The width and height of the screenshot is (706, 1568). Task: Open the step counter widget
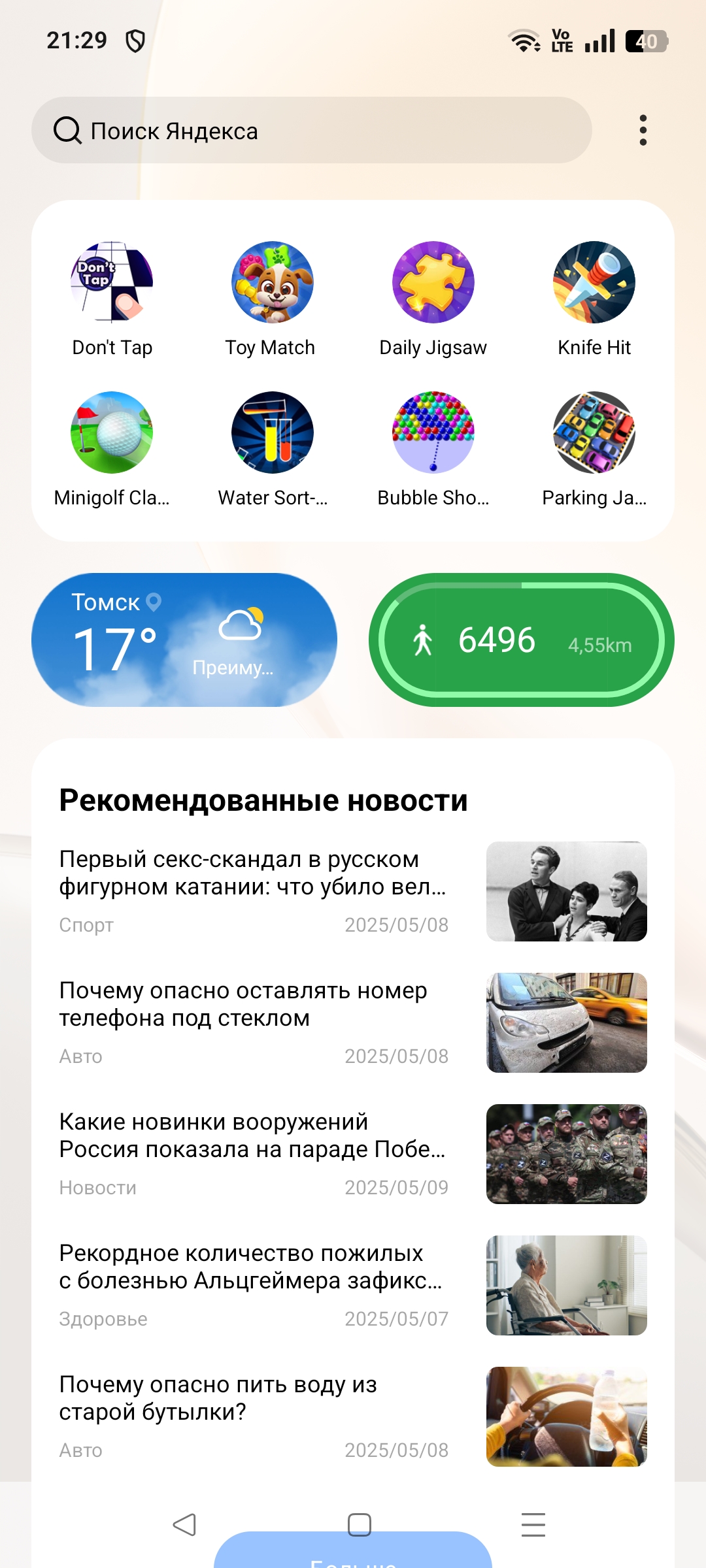[522, 640]
